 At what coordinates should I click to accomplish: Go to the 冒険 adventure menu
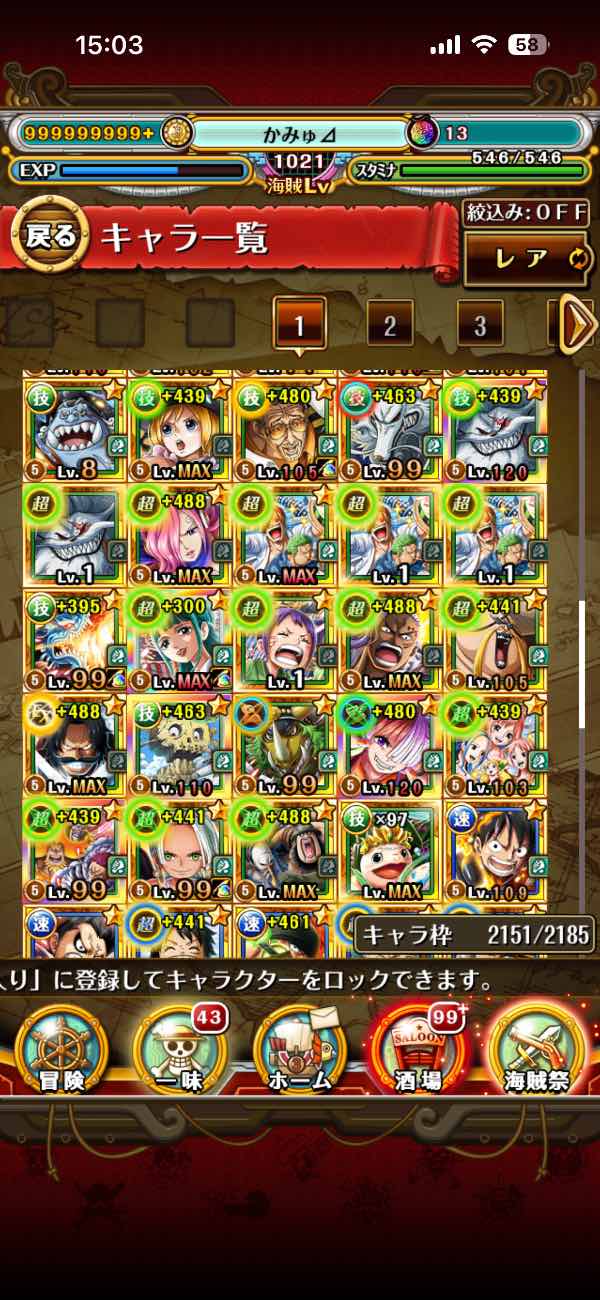(63, 1050)
